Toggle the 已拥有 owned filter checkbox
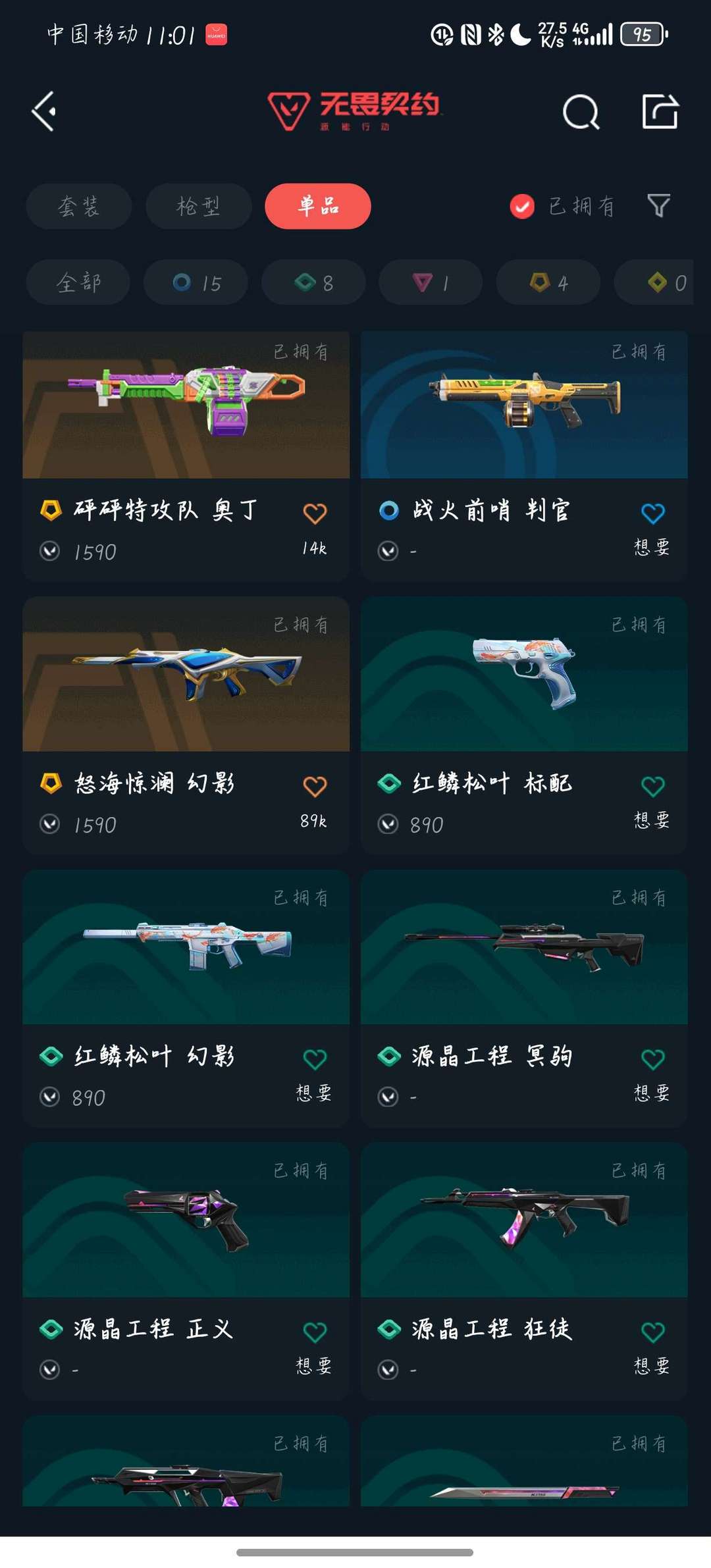This screenshot has width=711, height=1568. pos(521,206)
